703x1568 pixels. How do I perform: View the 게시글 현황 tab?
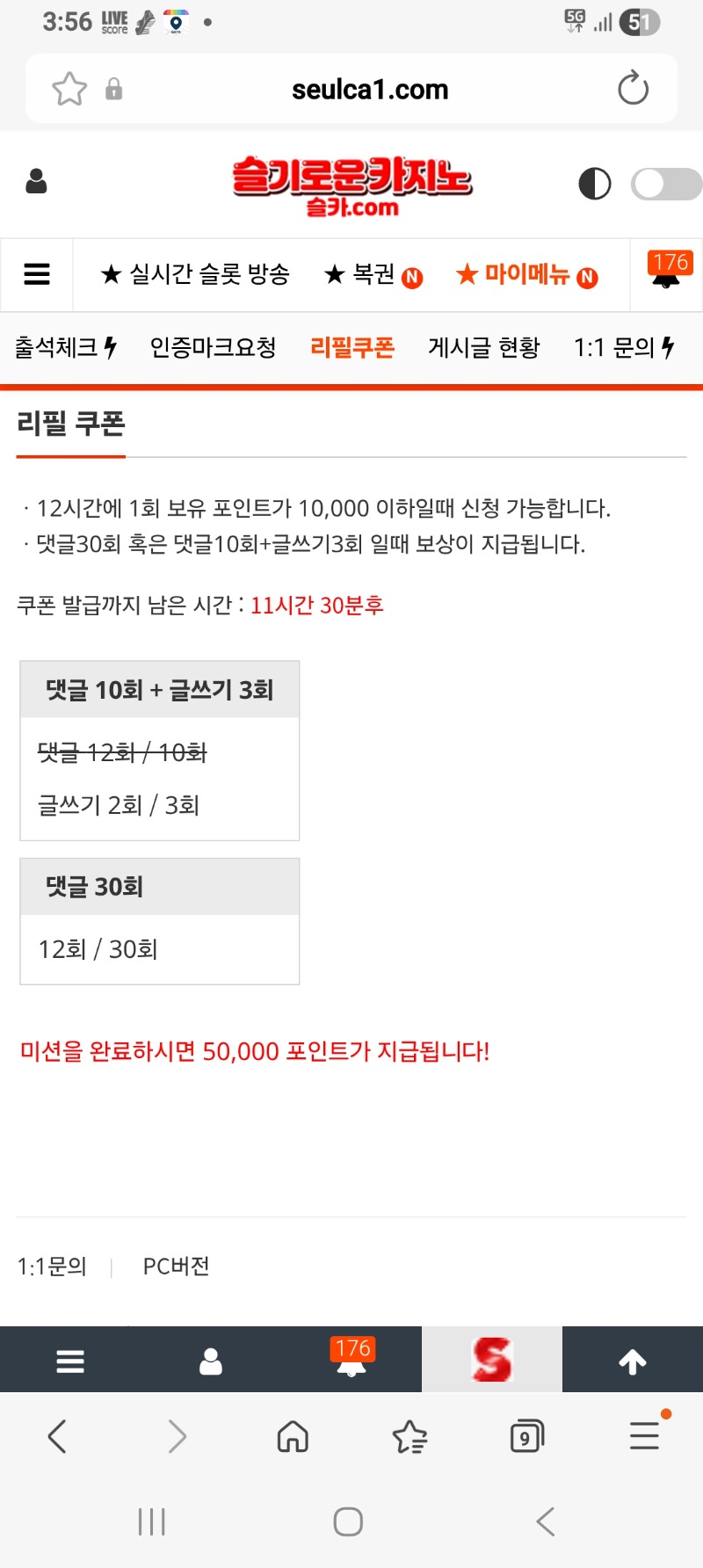coord(483,348)
